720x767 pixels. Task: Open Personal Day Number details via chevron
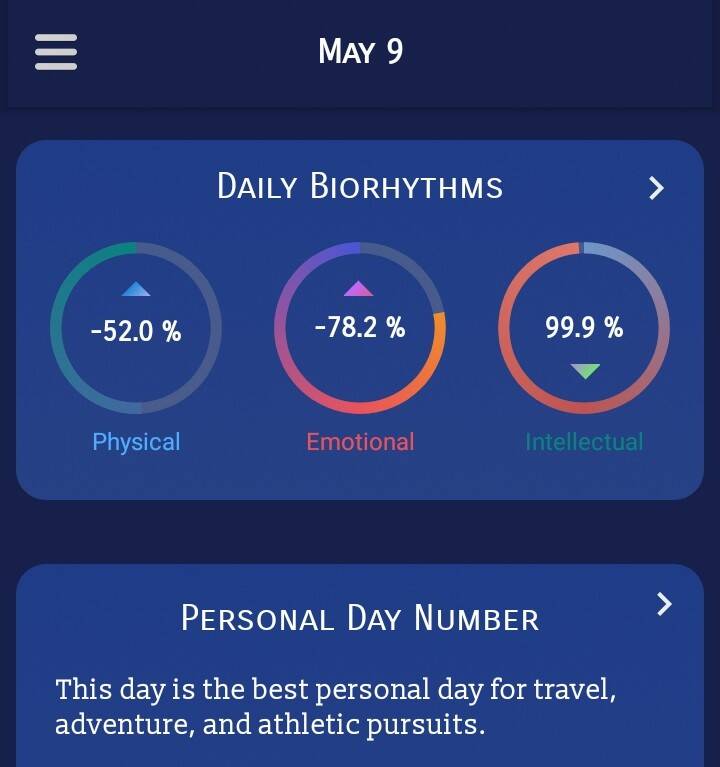(663, 604)
